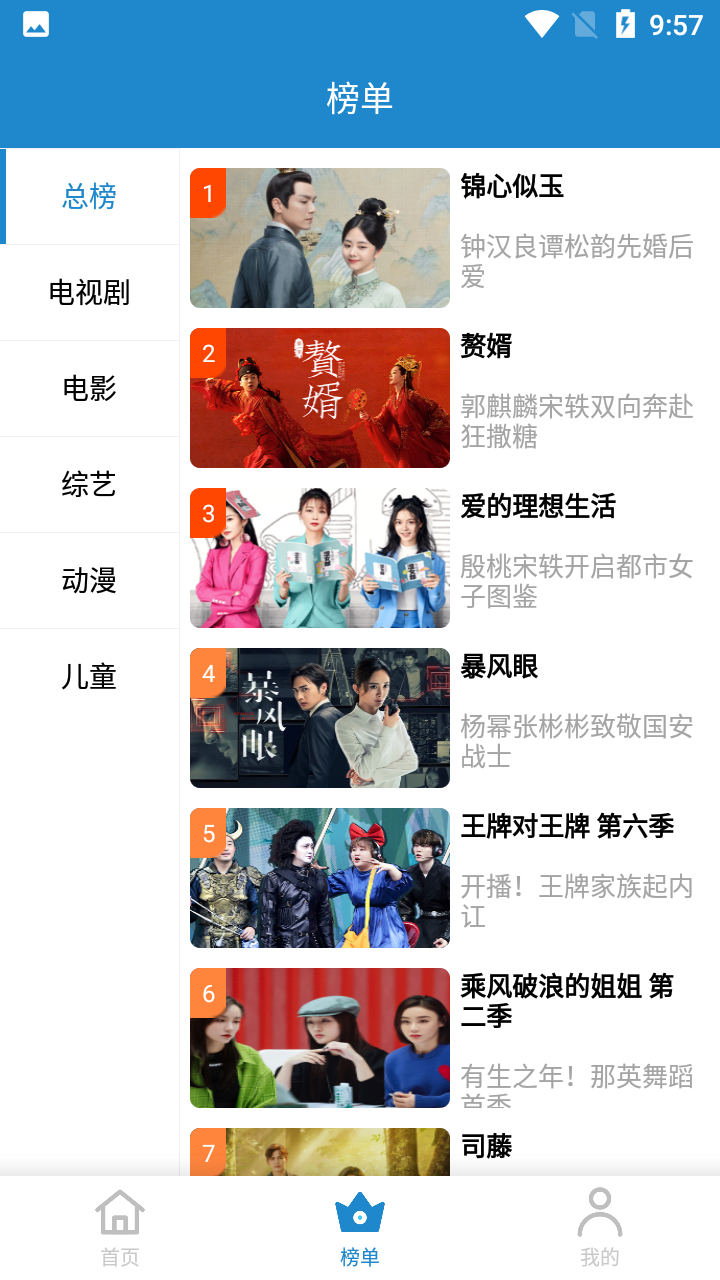This screenshot has height=1280, width=720.
Task: Open the 司藤 entry
Action: click(450, 1152)
